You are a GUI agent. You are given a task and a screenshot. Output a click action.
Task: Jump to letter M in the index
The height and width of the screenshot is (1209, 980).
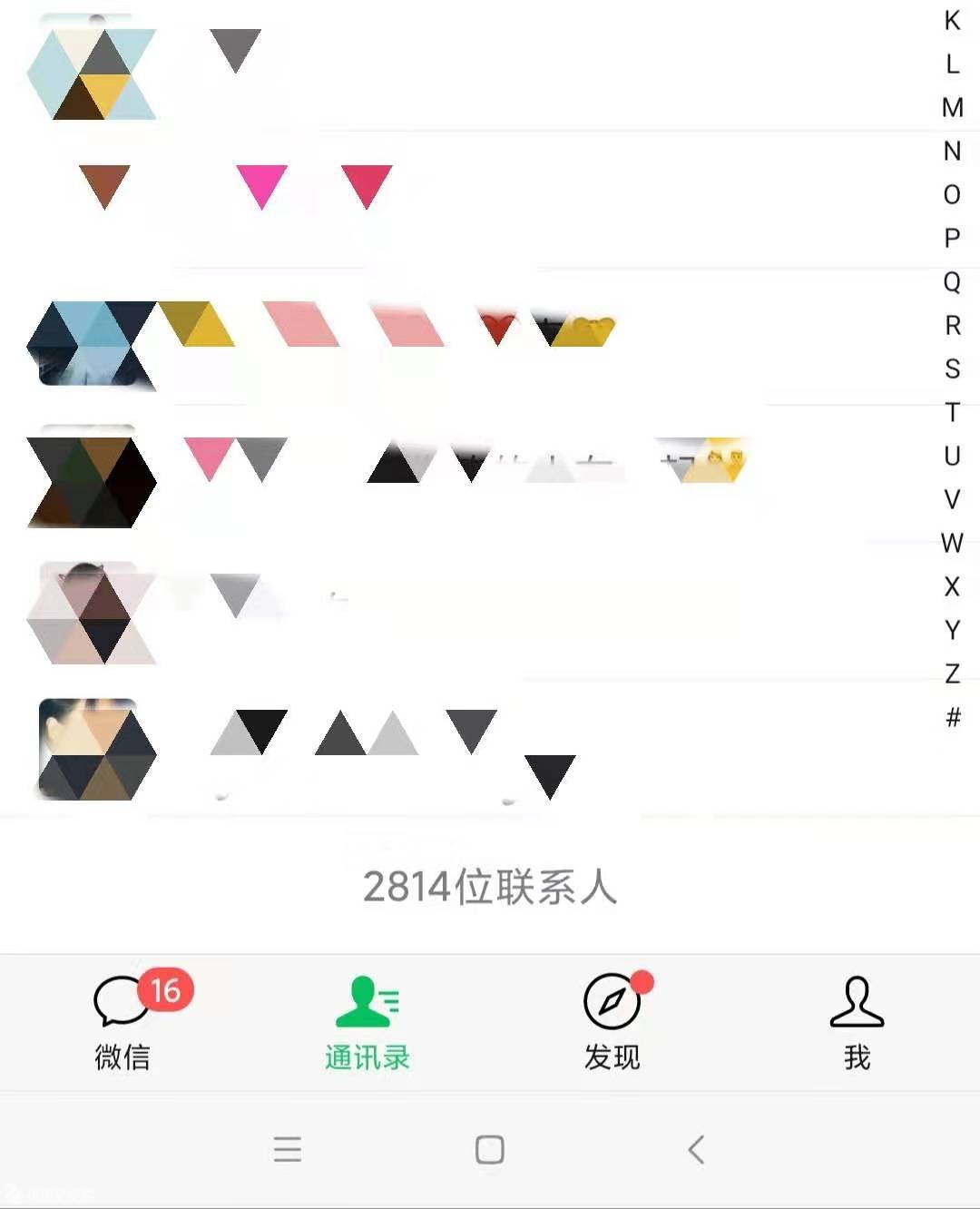[x=952, y=107]
